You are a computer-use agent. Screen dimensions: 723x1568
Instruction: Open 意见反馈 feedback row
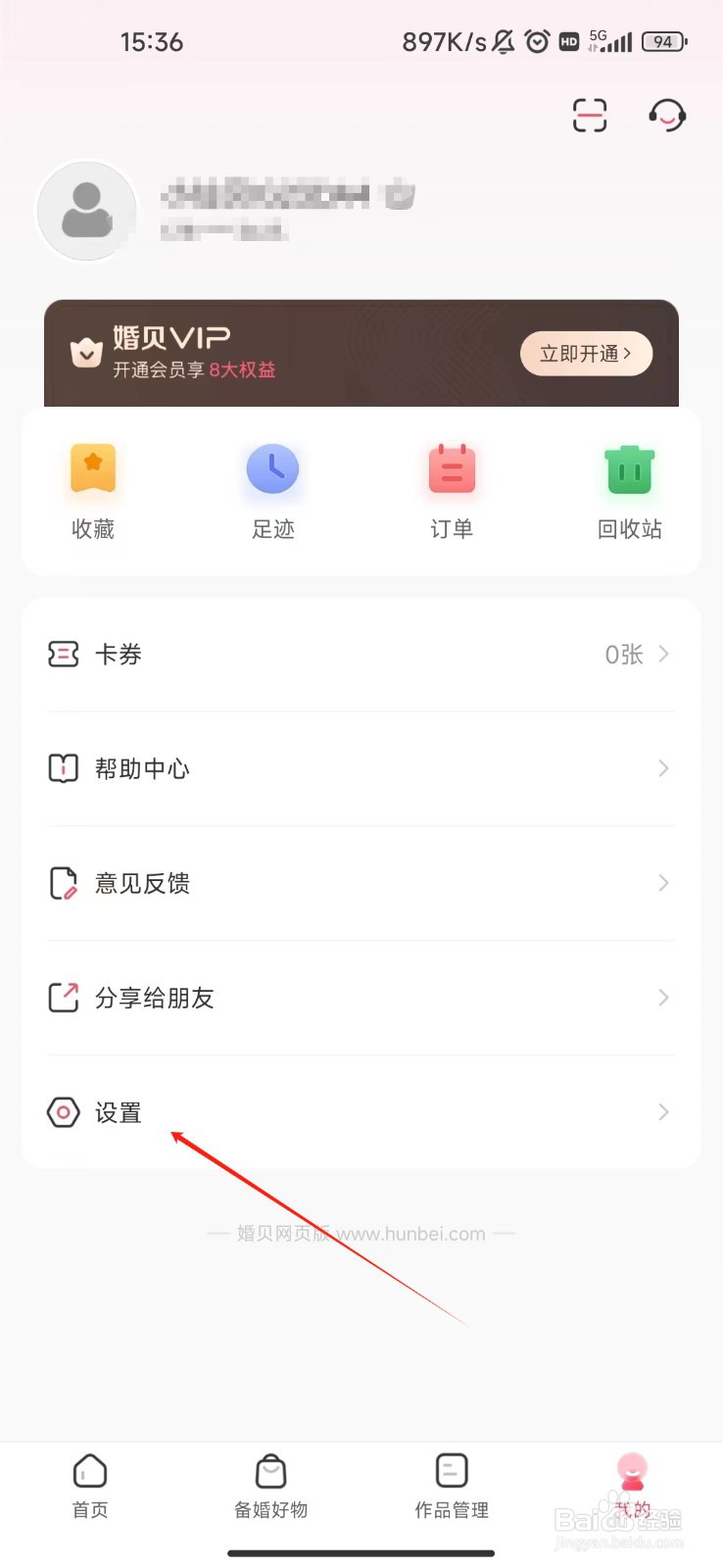click(361, 883)
